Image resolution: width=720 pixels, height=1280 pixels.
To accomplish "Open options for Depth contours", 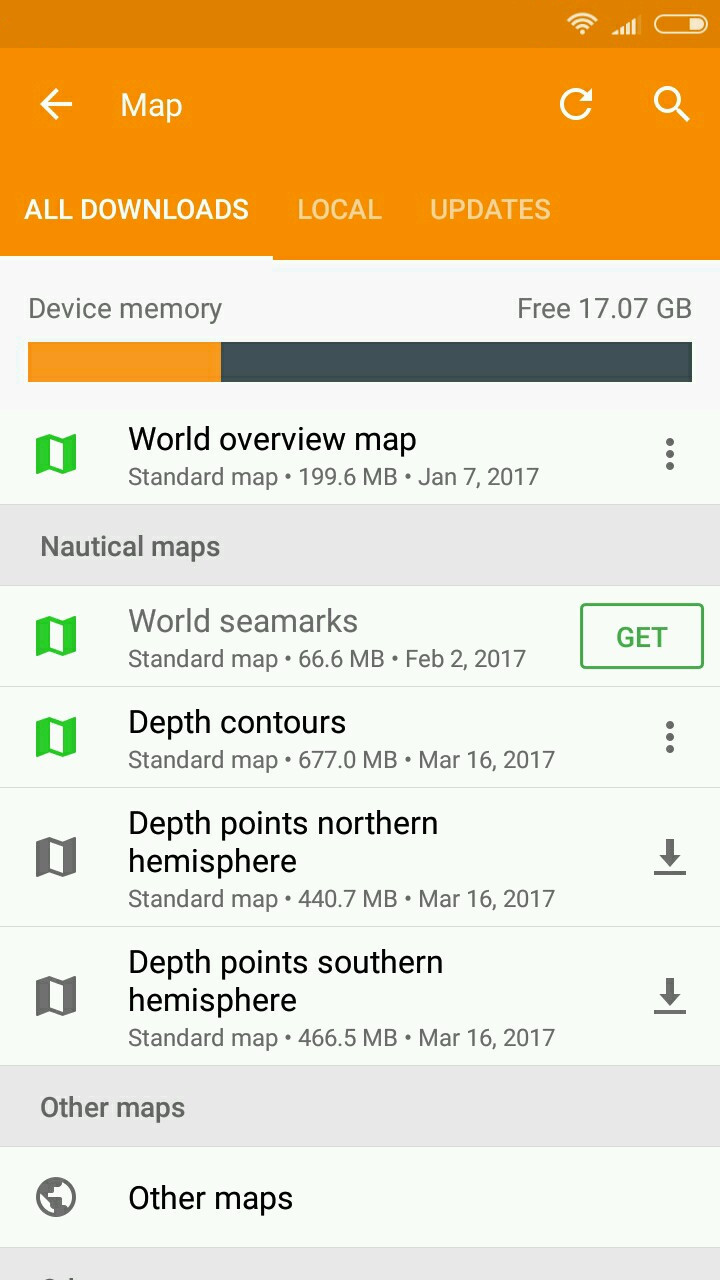I will (670, 738).
